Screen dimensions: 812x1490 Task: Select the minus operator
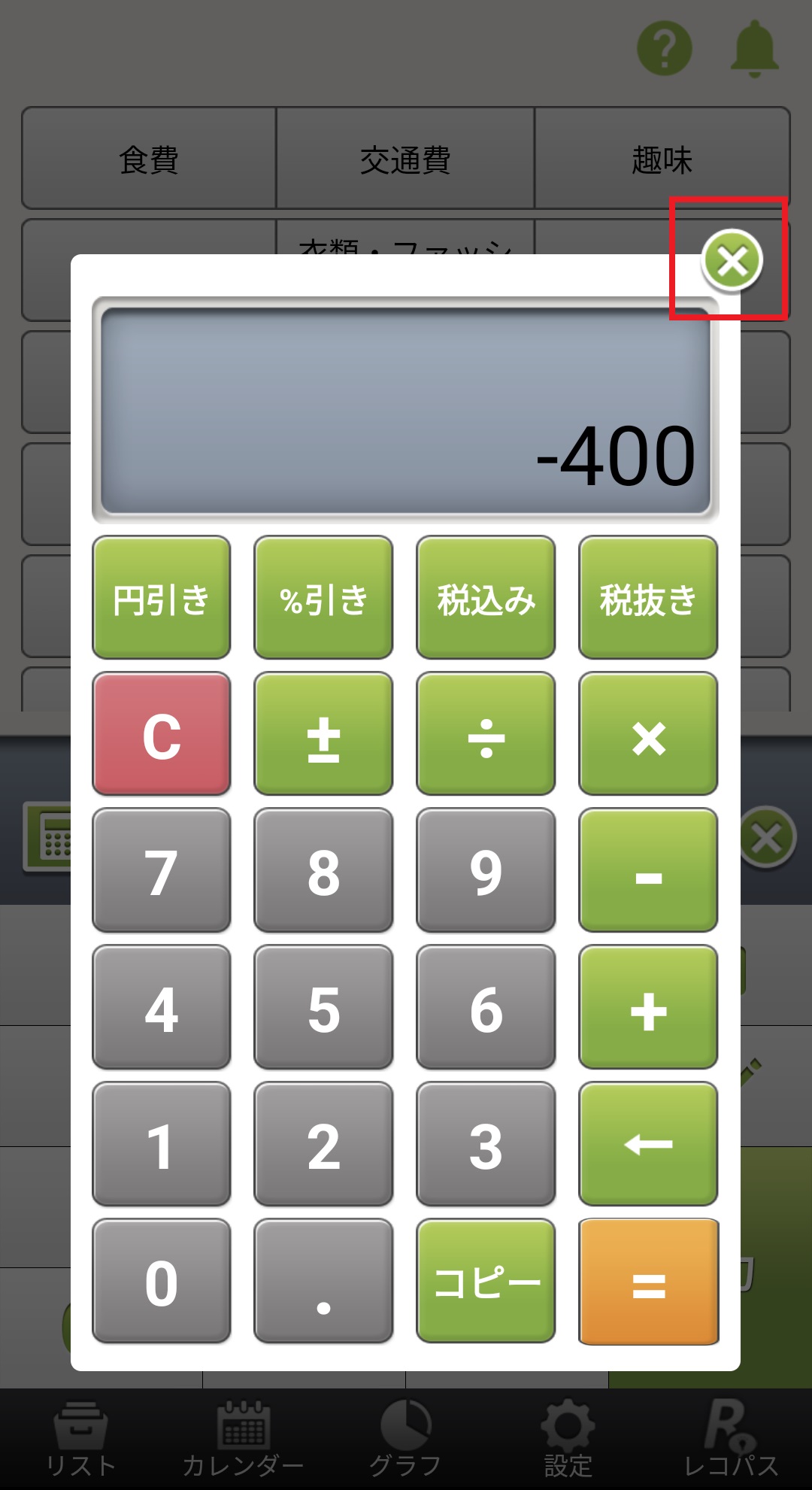648,871
